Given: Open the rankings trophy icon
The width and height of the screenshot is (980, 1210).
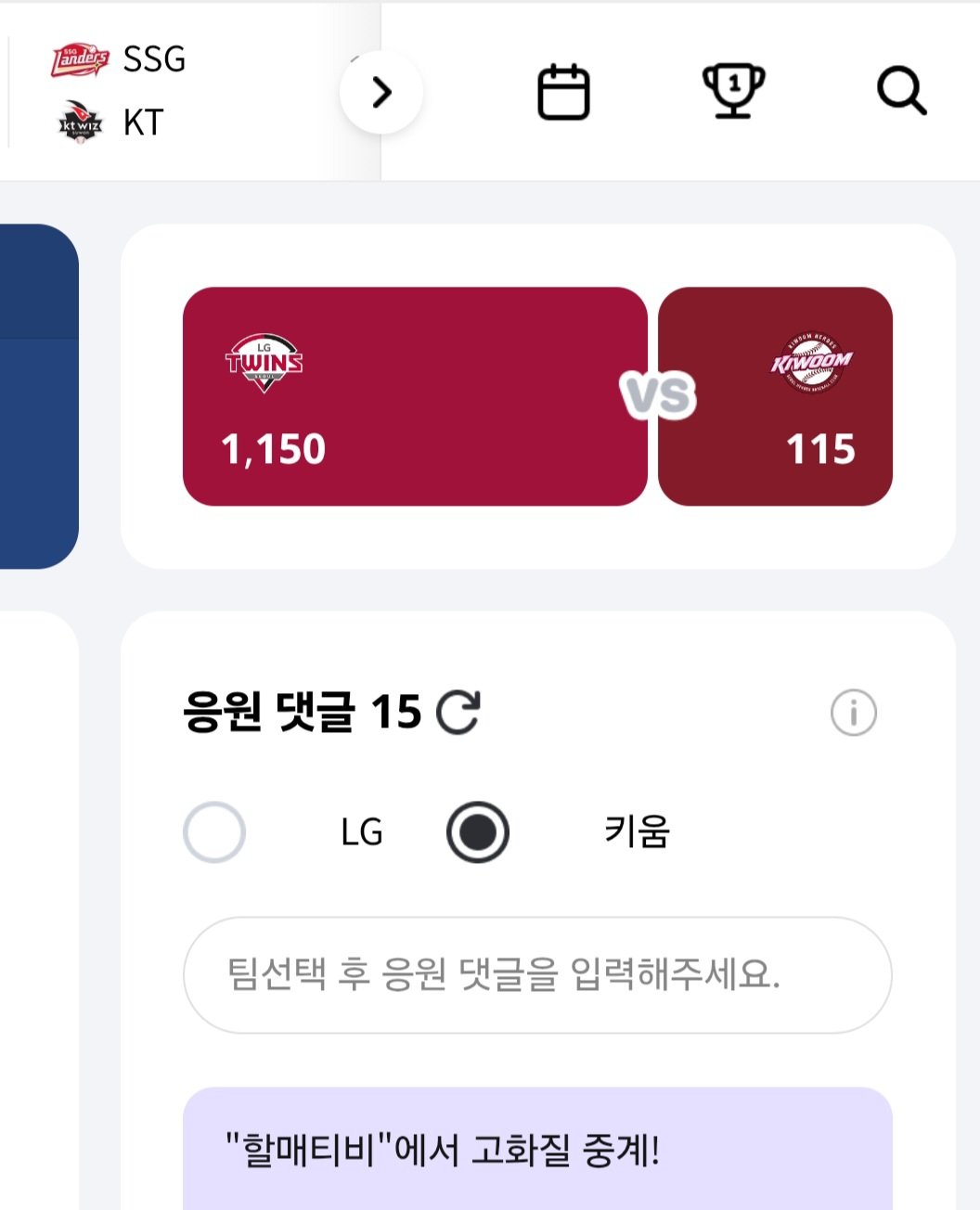Looking at the screenshot, I should 733,91.
